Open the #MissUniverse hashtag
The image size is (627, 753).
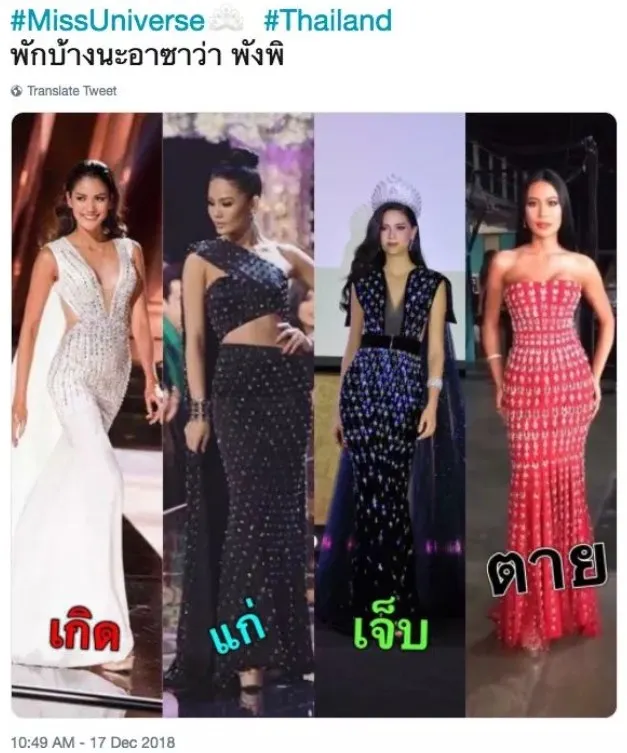108,20
